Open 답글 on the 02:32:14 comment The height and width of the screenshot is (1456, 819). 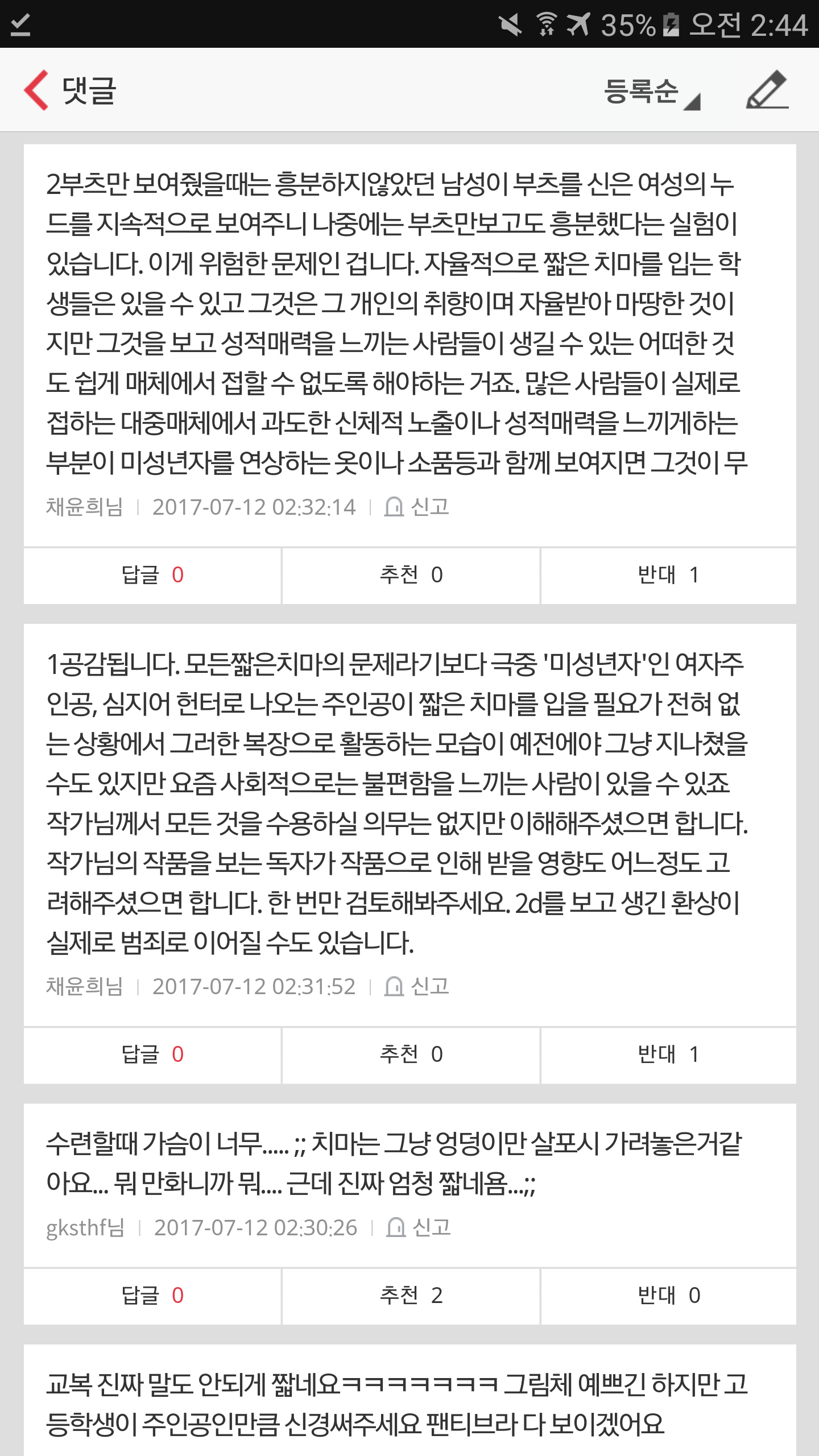(x=152, y=575)
